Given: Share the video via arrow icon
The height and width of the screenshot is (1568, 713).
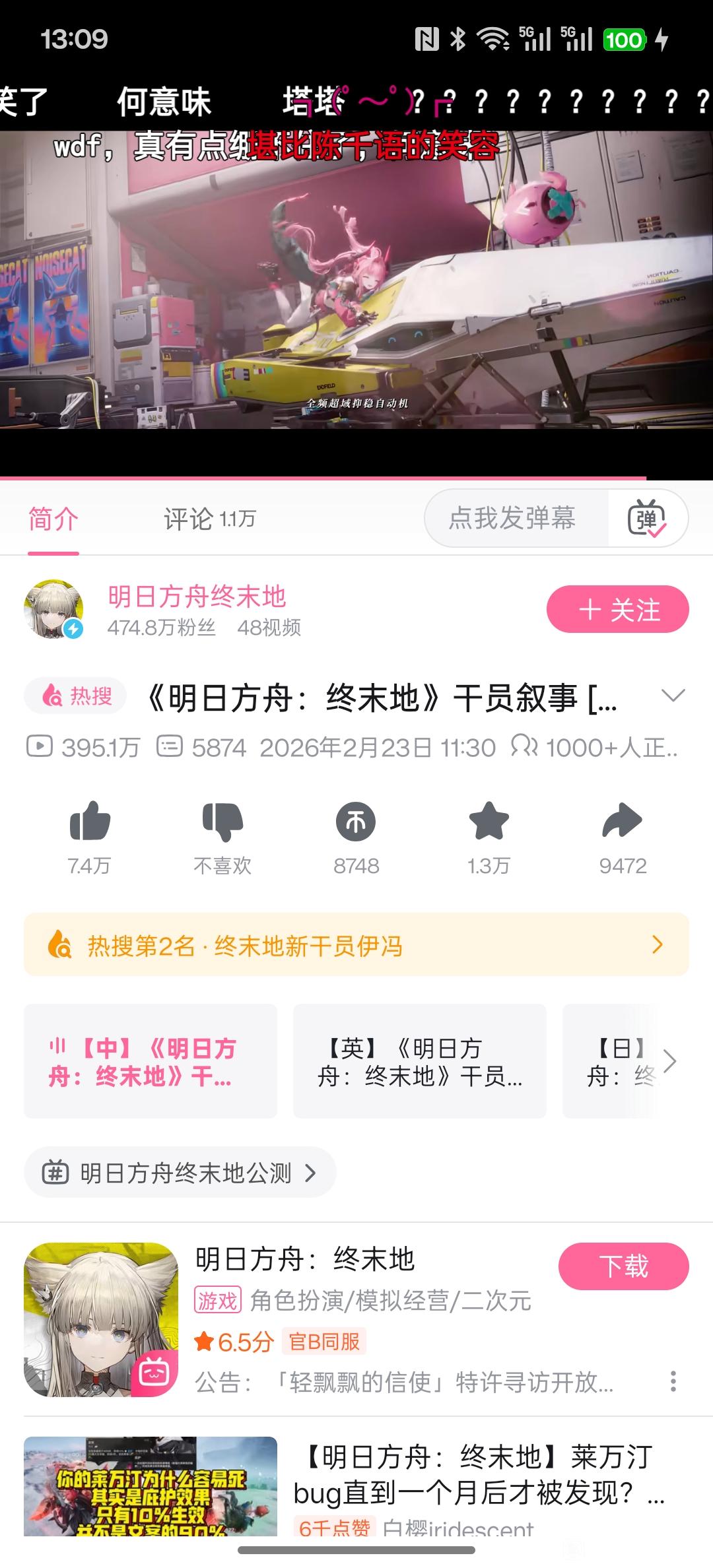Looking at the screenshot, I should (622, 822).
